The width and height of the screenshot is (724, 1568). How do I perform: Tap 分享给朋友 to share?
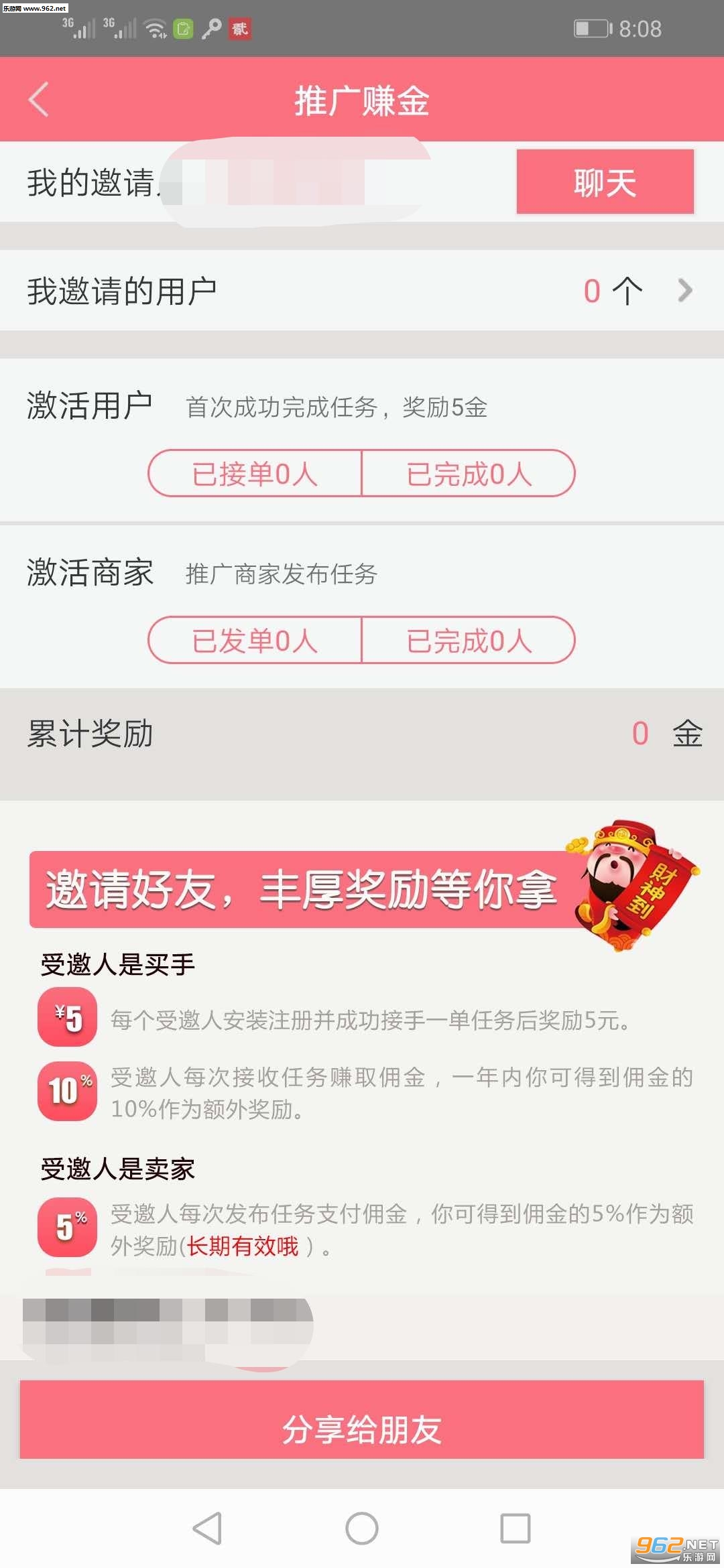pos(362,1429)
